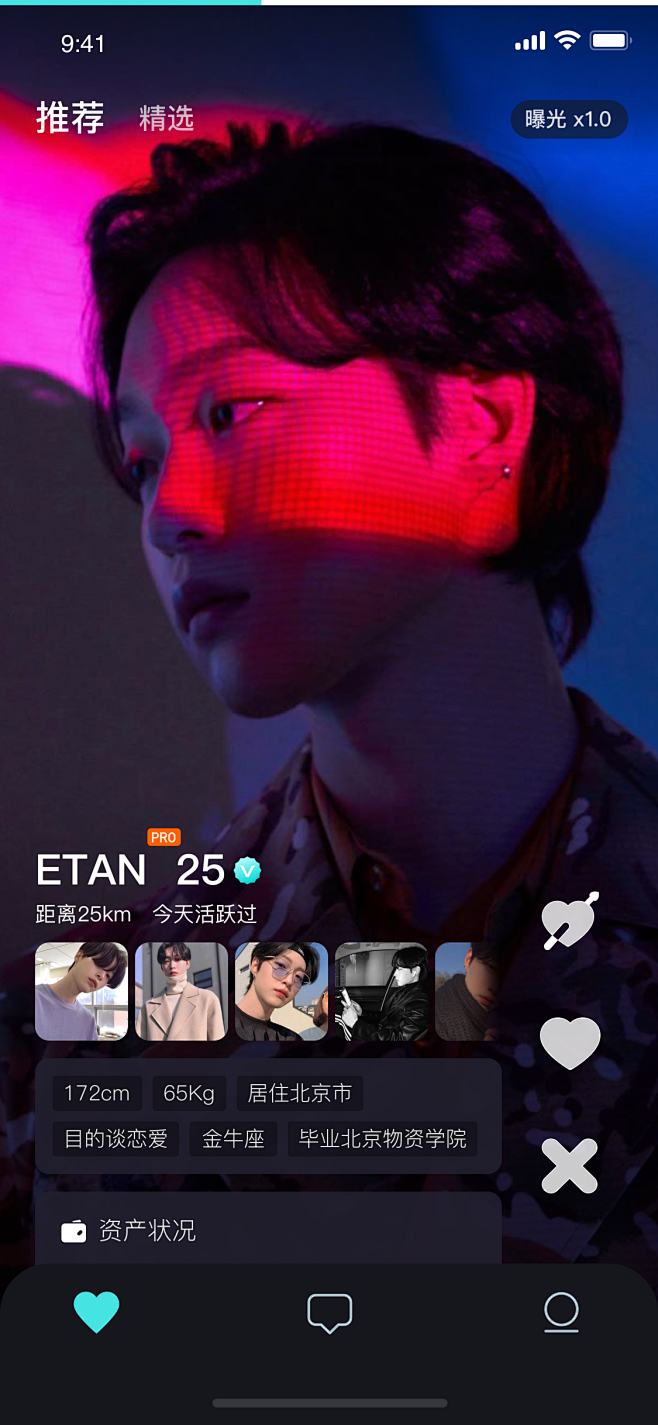Dismiss this profile with the X icon
Screen dimensions: 658x1425
click(x=570, y=1166)
